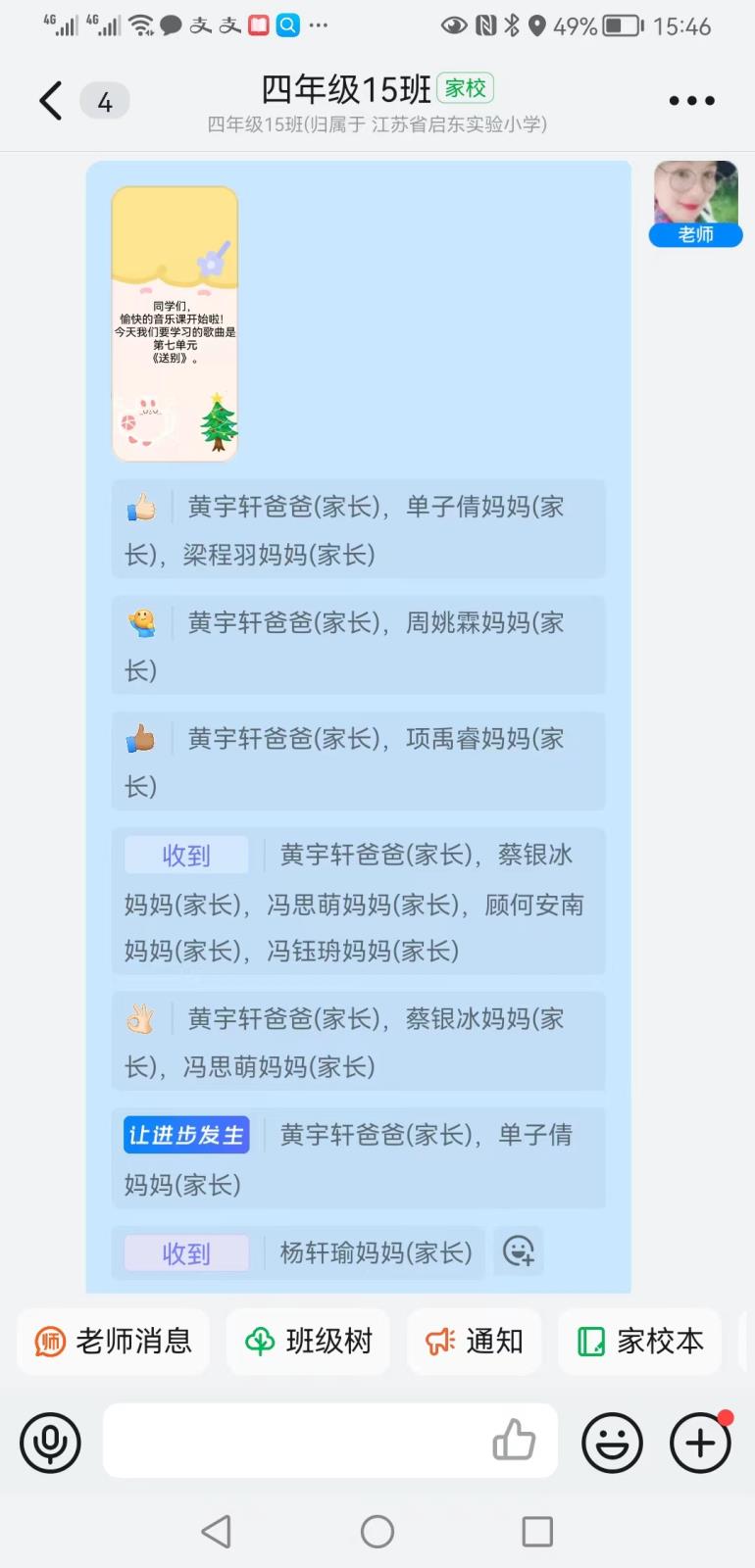
Task: Add an emoji reaction to the message
Action: (x=518, y=1251)
